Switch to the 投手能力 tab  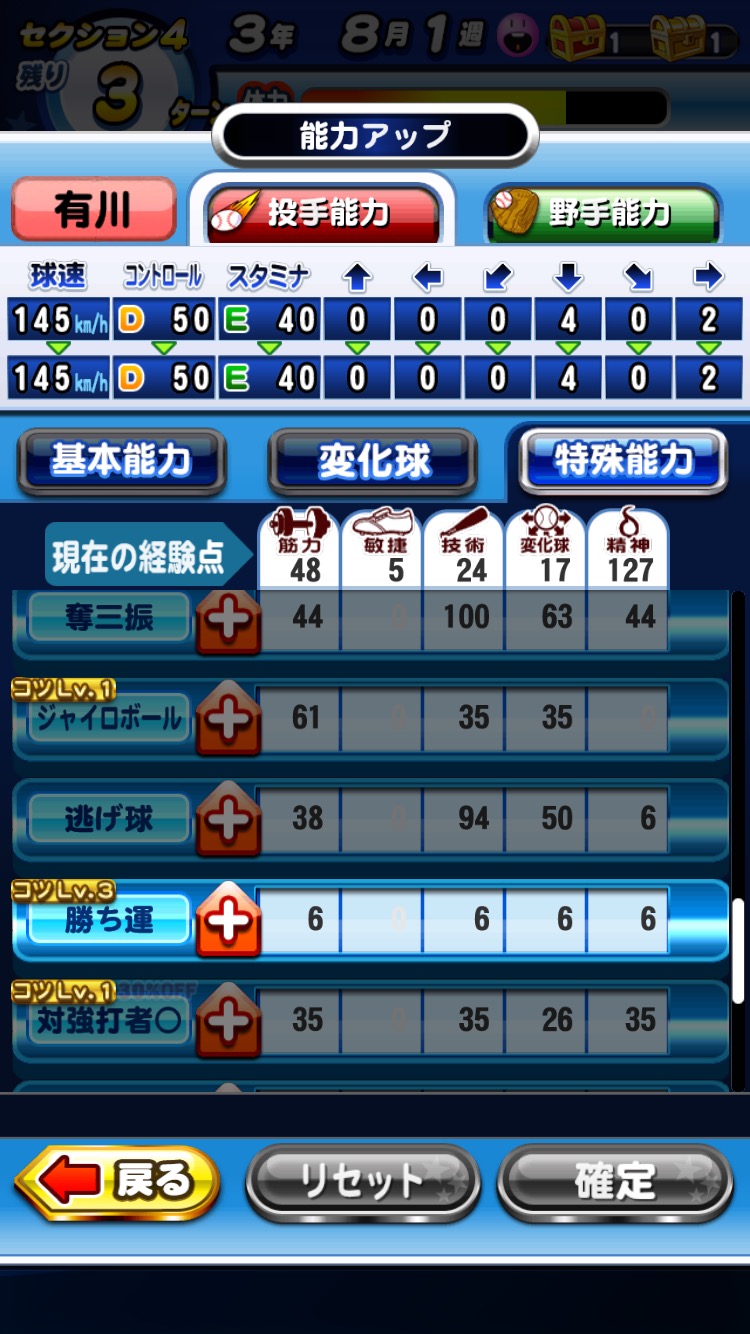coord(323,212)
